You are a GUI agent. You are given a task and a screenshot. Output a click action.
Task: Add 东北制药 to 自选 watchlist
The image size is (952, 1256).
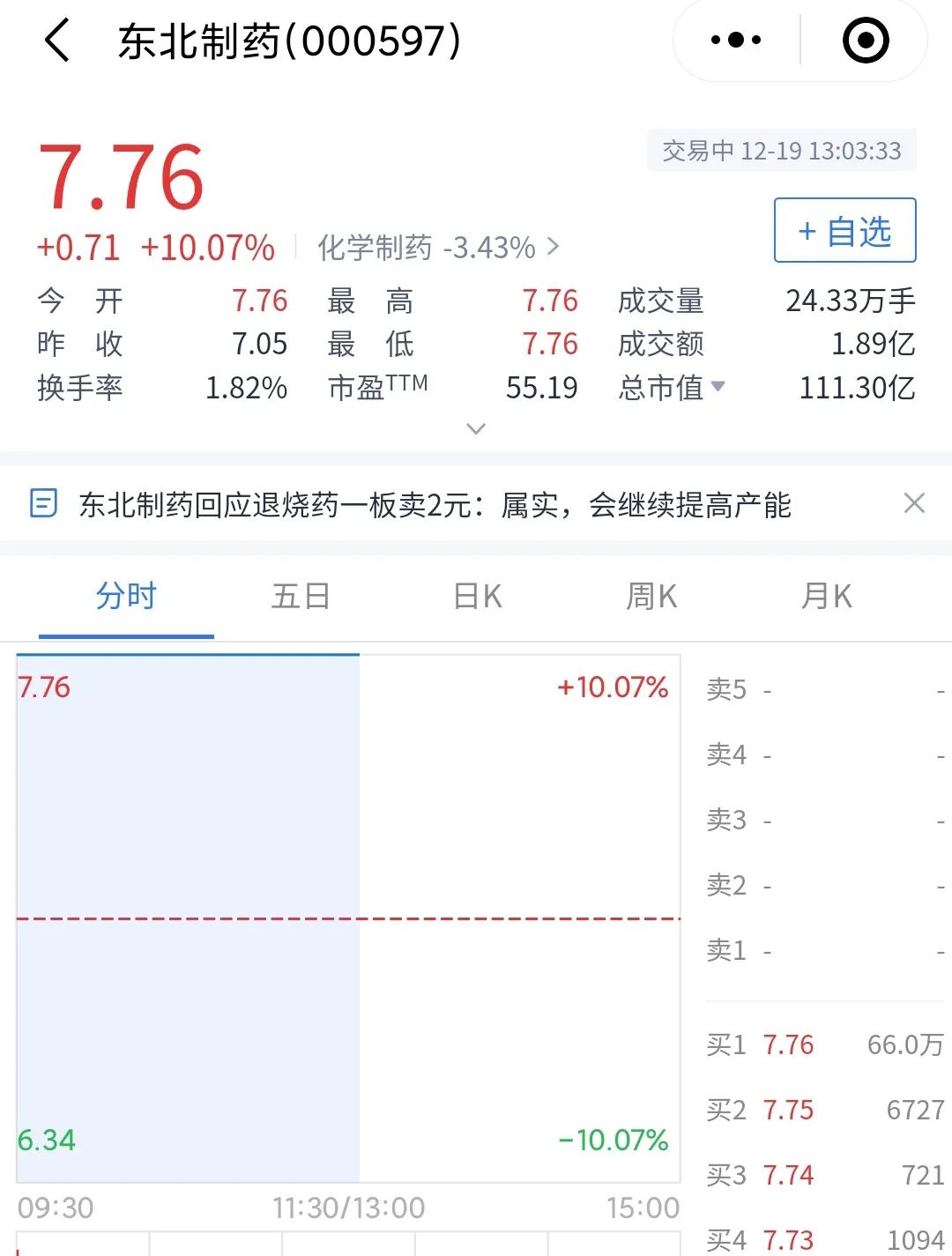[844, 231]
